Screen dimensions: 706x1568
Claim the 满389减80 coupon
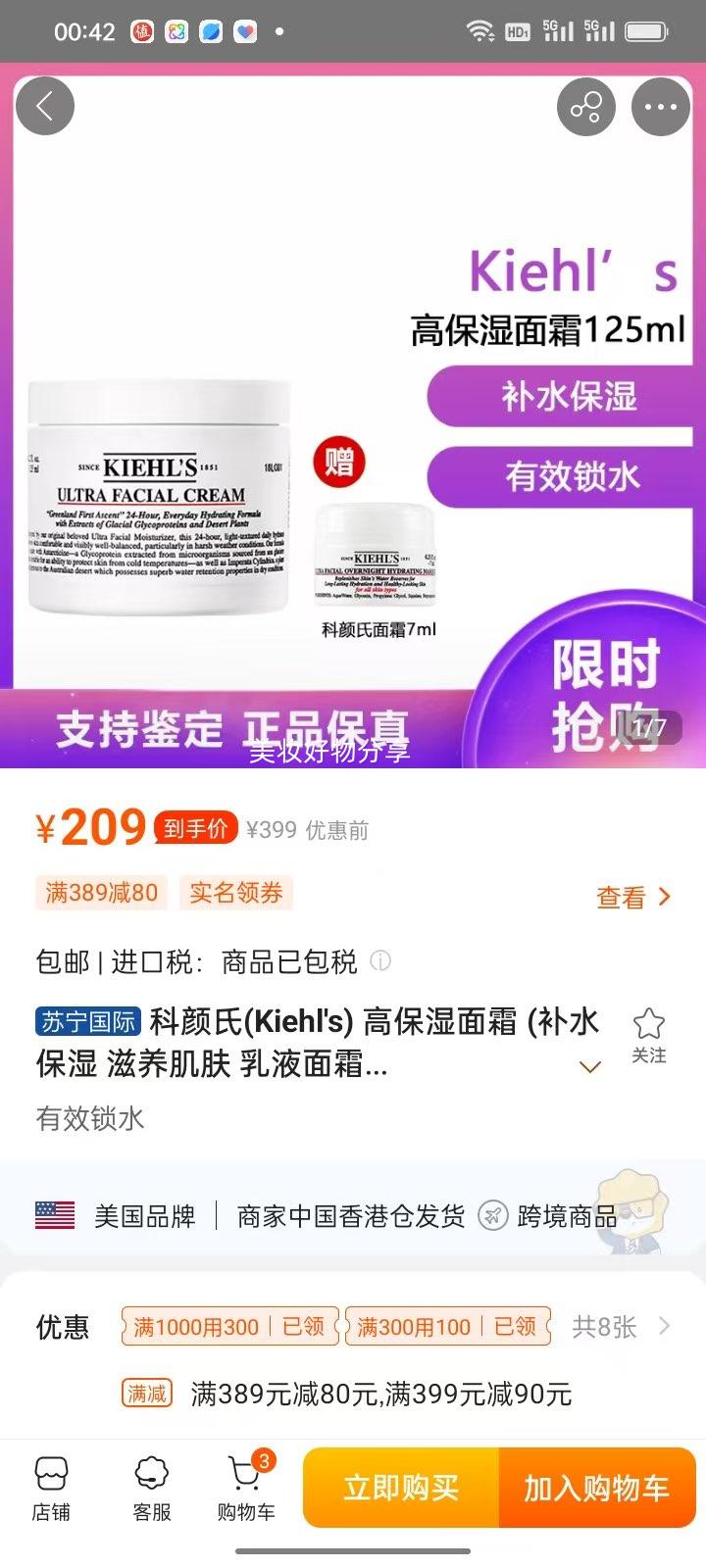pyautogui.click(x=101, y=892)
